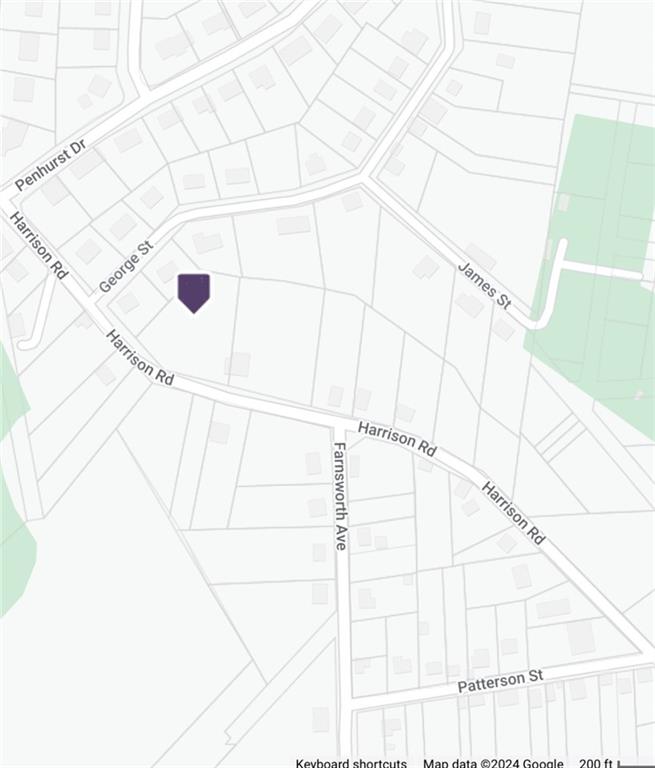Tap the purple house marker on the map
The image size is (655, 768).
tap(194, 292)
